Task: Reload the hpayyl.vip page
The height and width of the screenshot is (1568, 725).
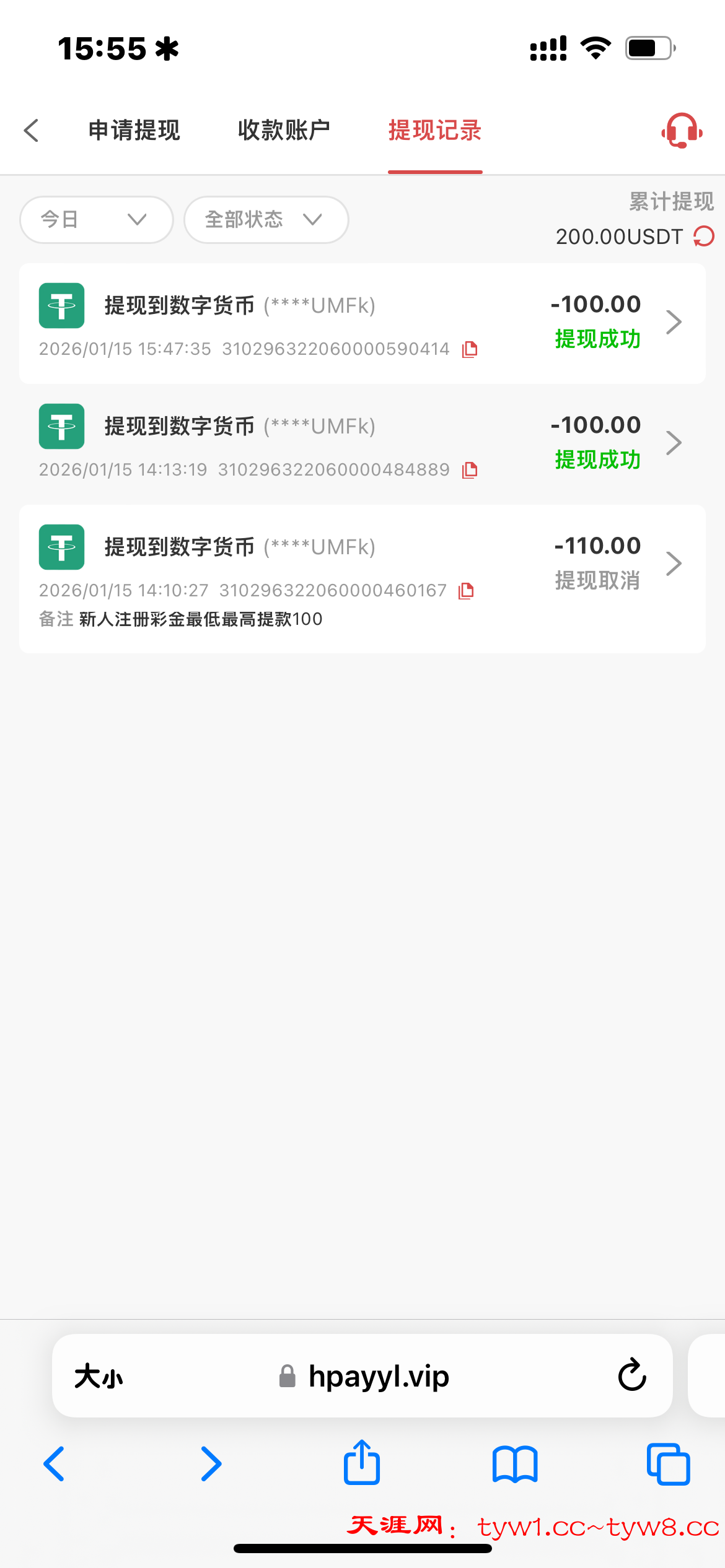Action: pyautogui.click(x=632, y=1375)
